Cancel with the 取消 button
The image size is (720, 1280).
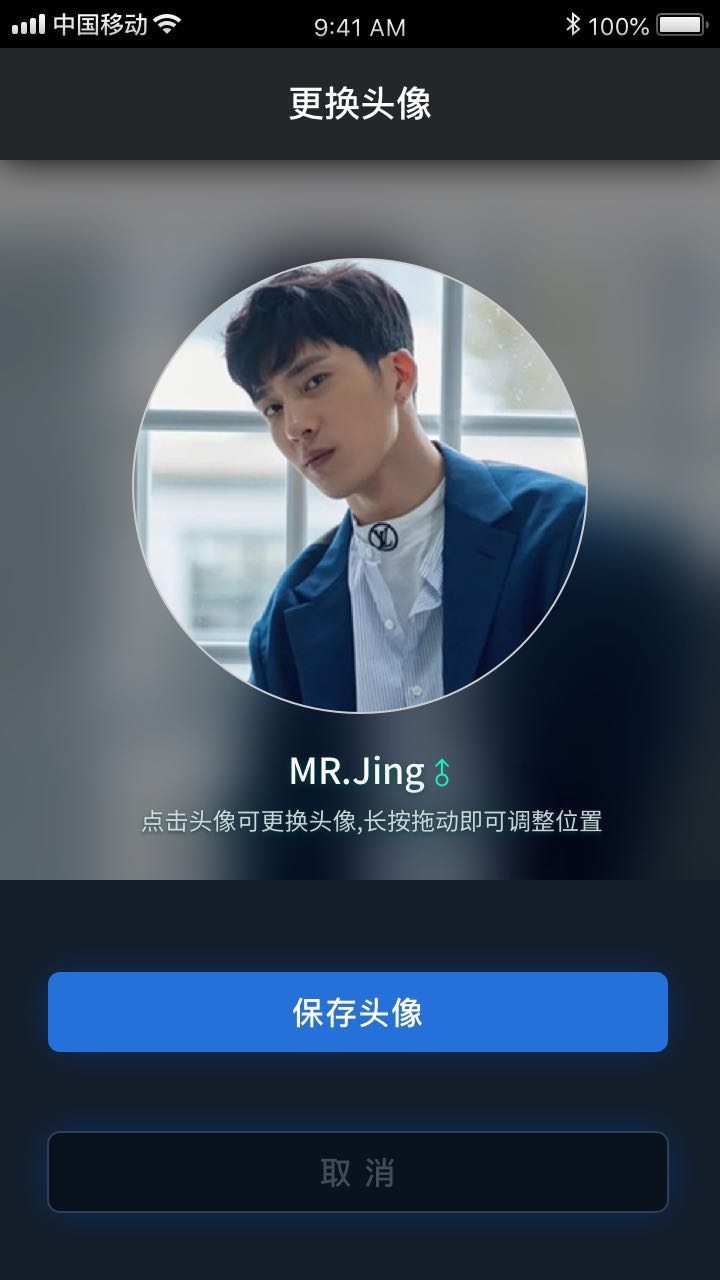click(358, 1172)
